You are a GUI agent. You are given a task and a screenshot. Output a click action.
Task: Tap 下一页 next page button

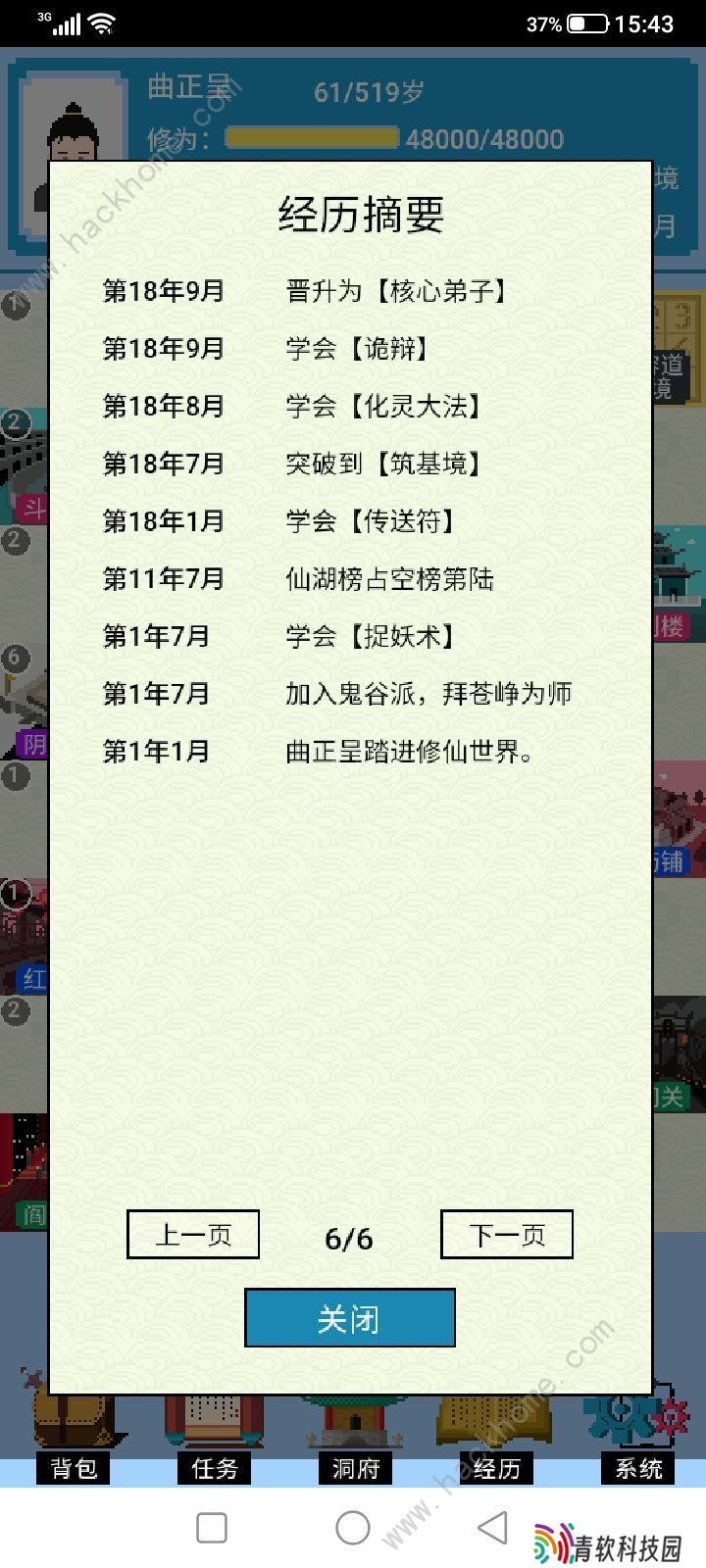pyautogui.click(x=507, y=1235)
